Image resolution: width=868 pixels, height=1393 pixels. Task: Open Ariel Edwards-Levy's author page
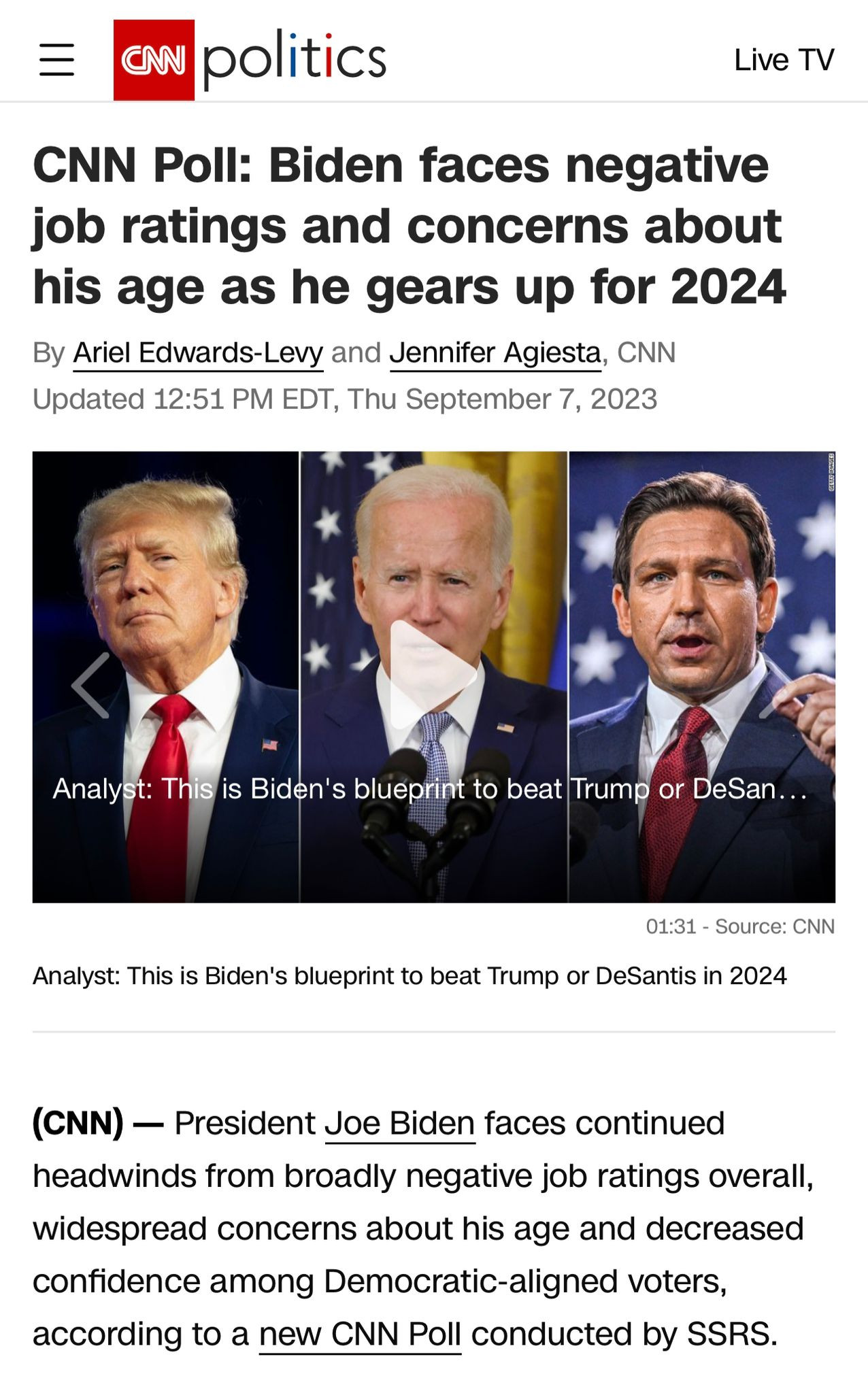[x=198, y=353]
